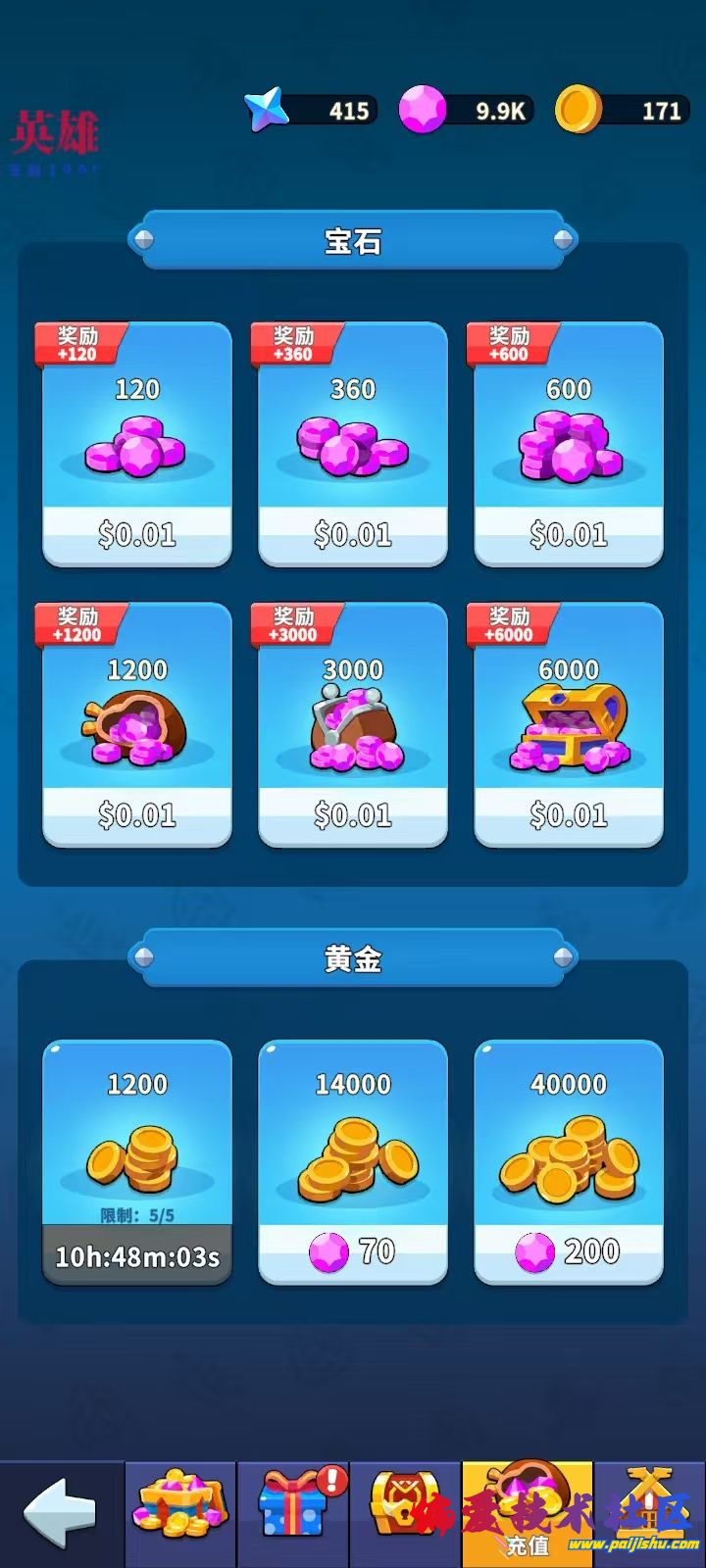Expand the left diamond arrow on 宝石 banner
Image resolution: width=706 pixels, height=1568 pixels.
[x=144, y=237]
